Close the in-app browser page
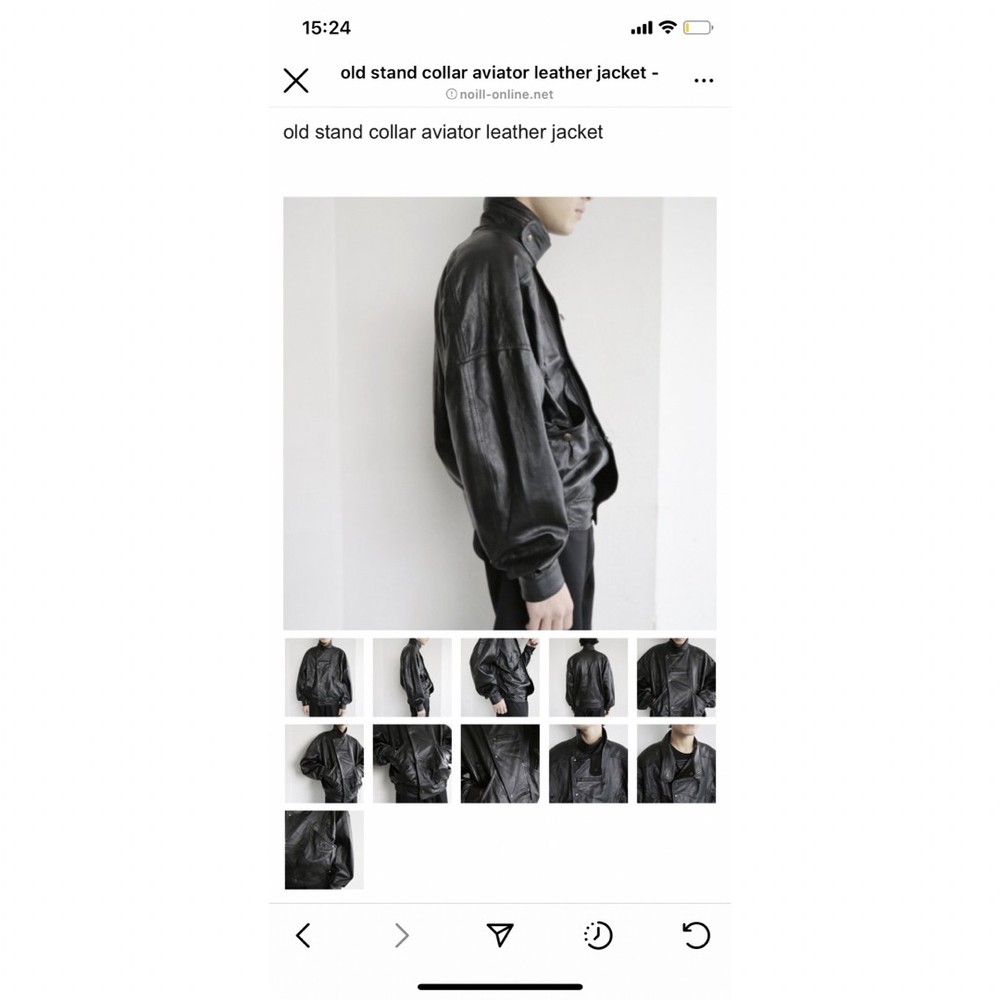This screenshot has width=1000, height=1000. [x=296, y=81]
